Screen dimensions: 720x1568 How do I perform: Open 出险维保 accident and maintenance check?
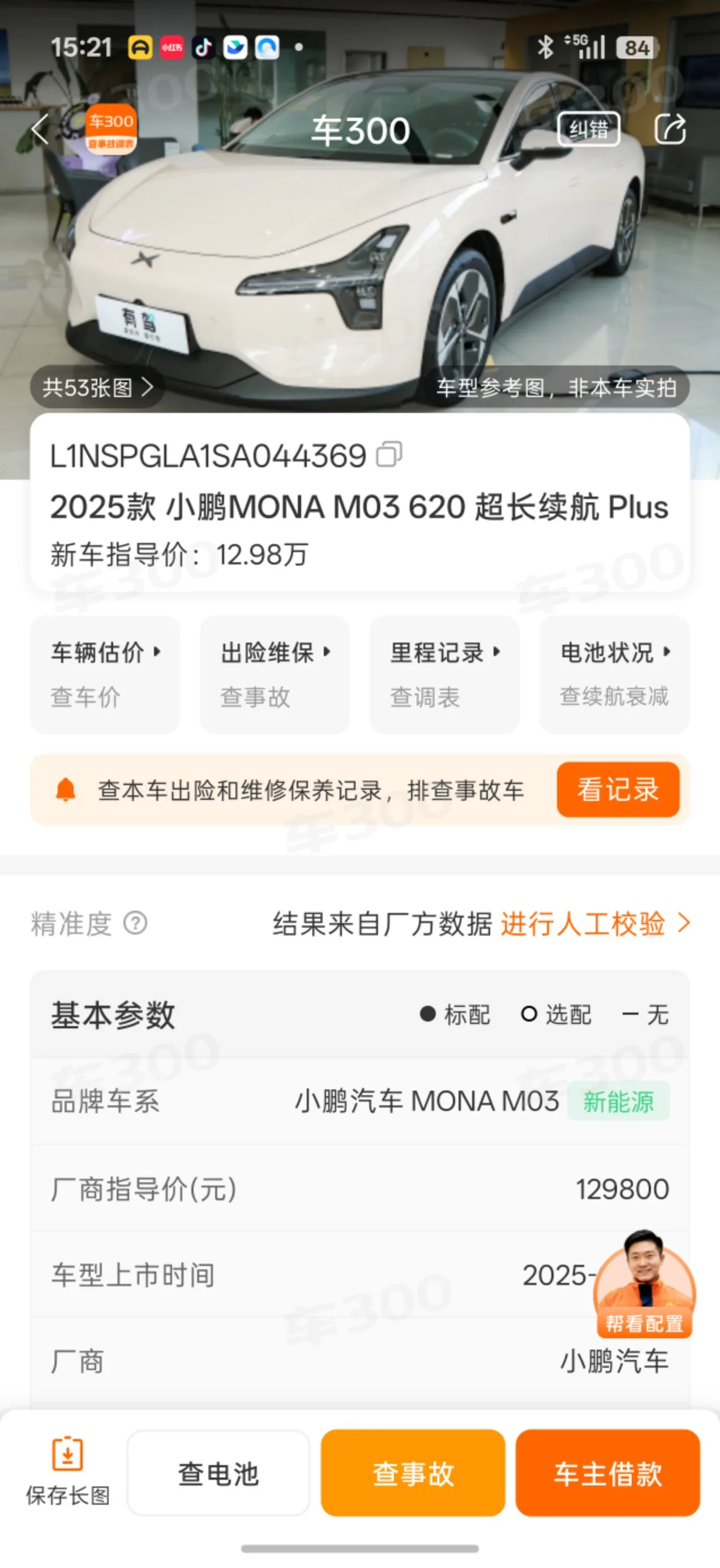[x=275, y=674]
